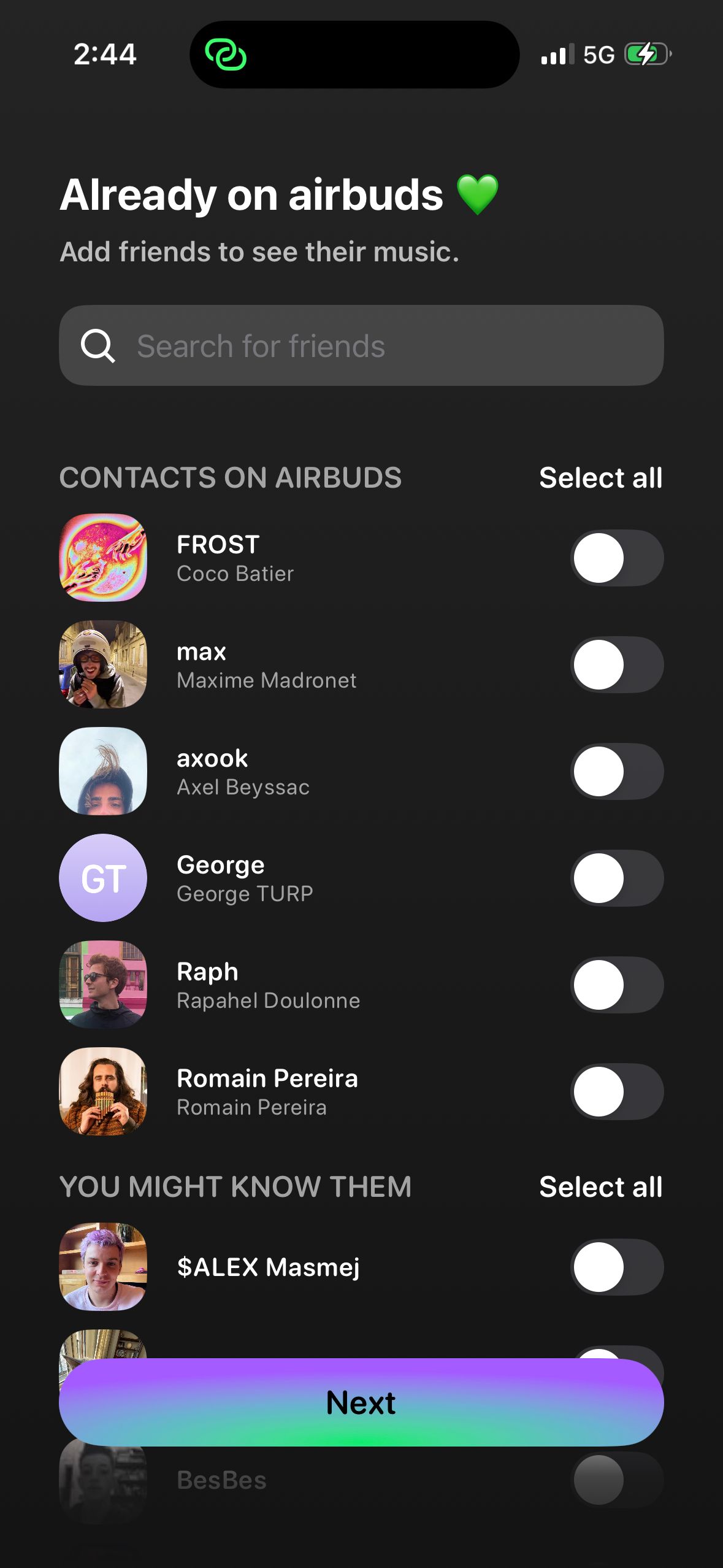Add axook (Axel Beyssac) as friend

(x=616, y=771)
